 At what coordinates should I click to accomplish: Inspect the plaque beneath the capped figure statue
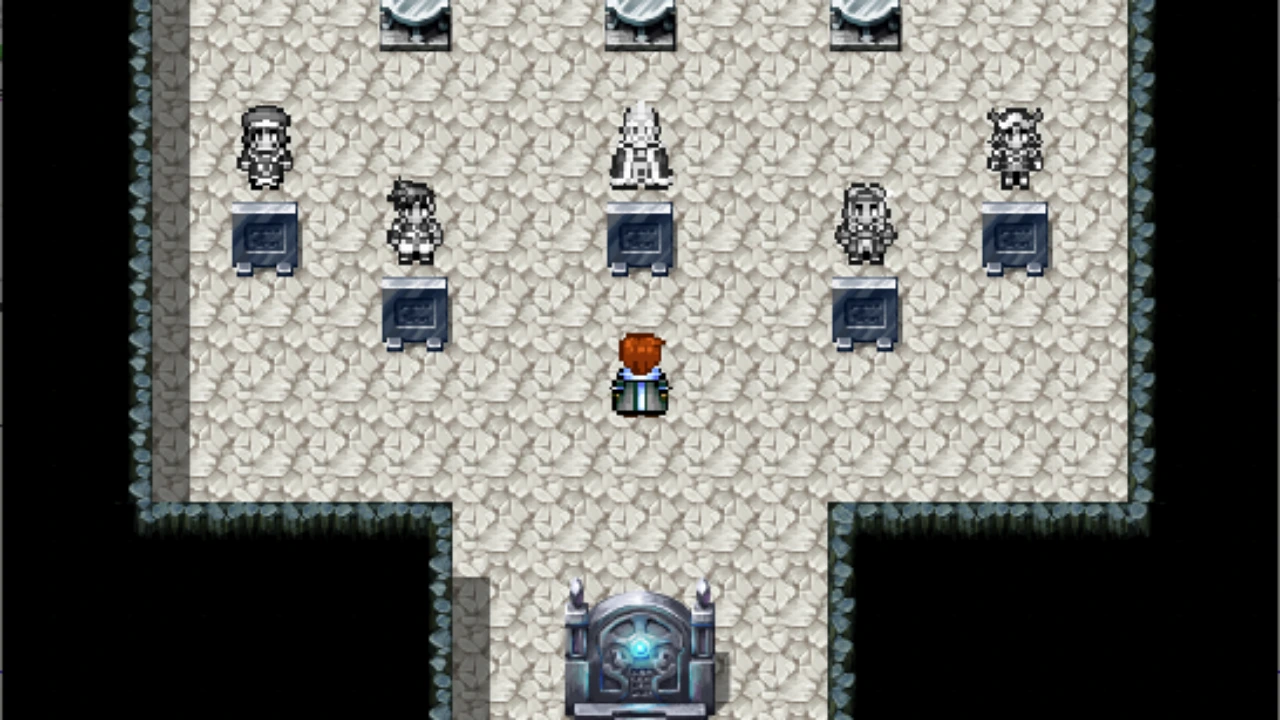click(265, 238)
